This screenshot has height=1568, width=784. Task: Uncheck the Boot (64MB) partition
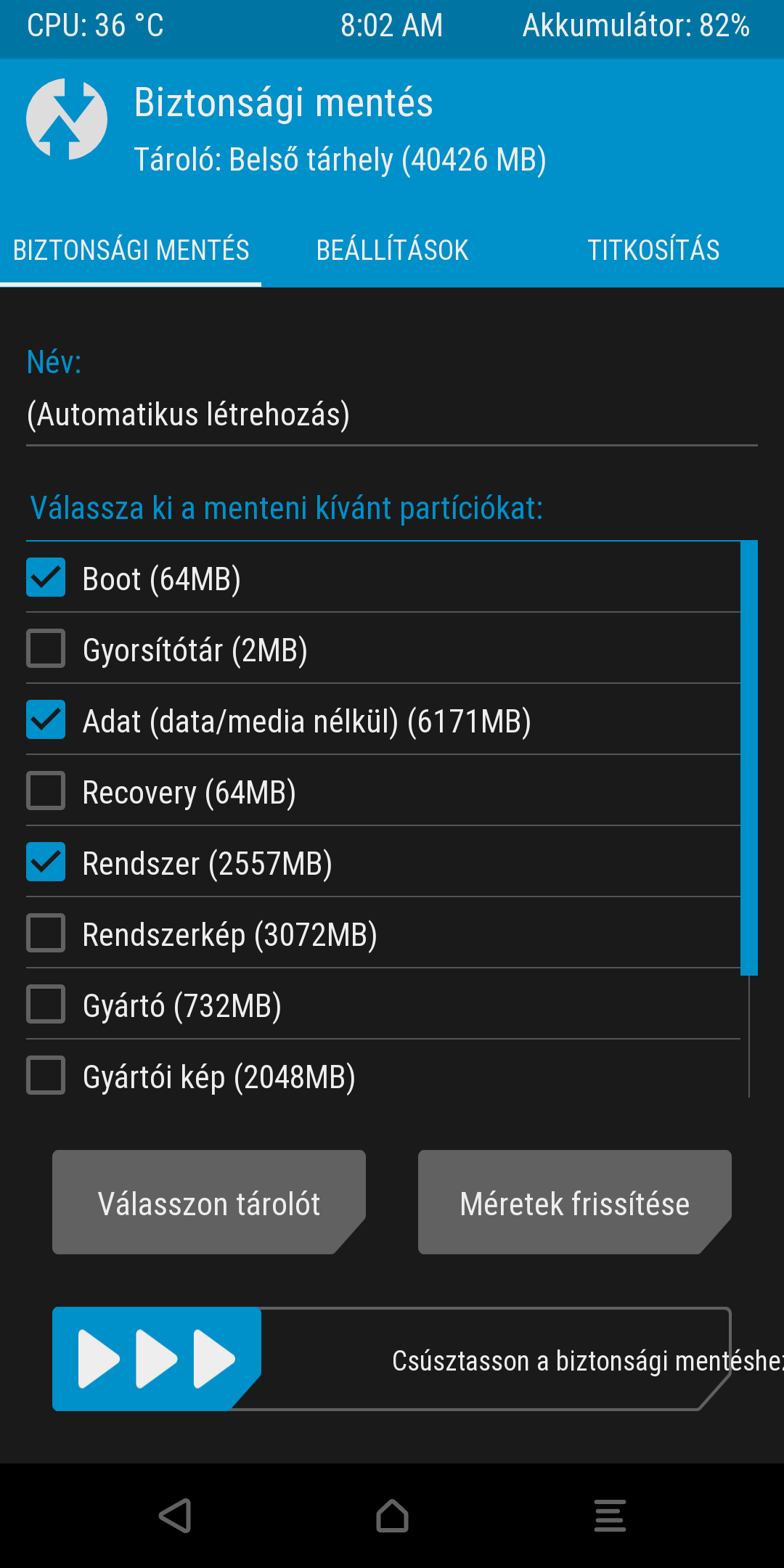[46, 578]
